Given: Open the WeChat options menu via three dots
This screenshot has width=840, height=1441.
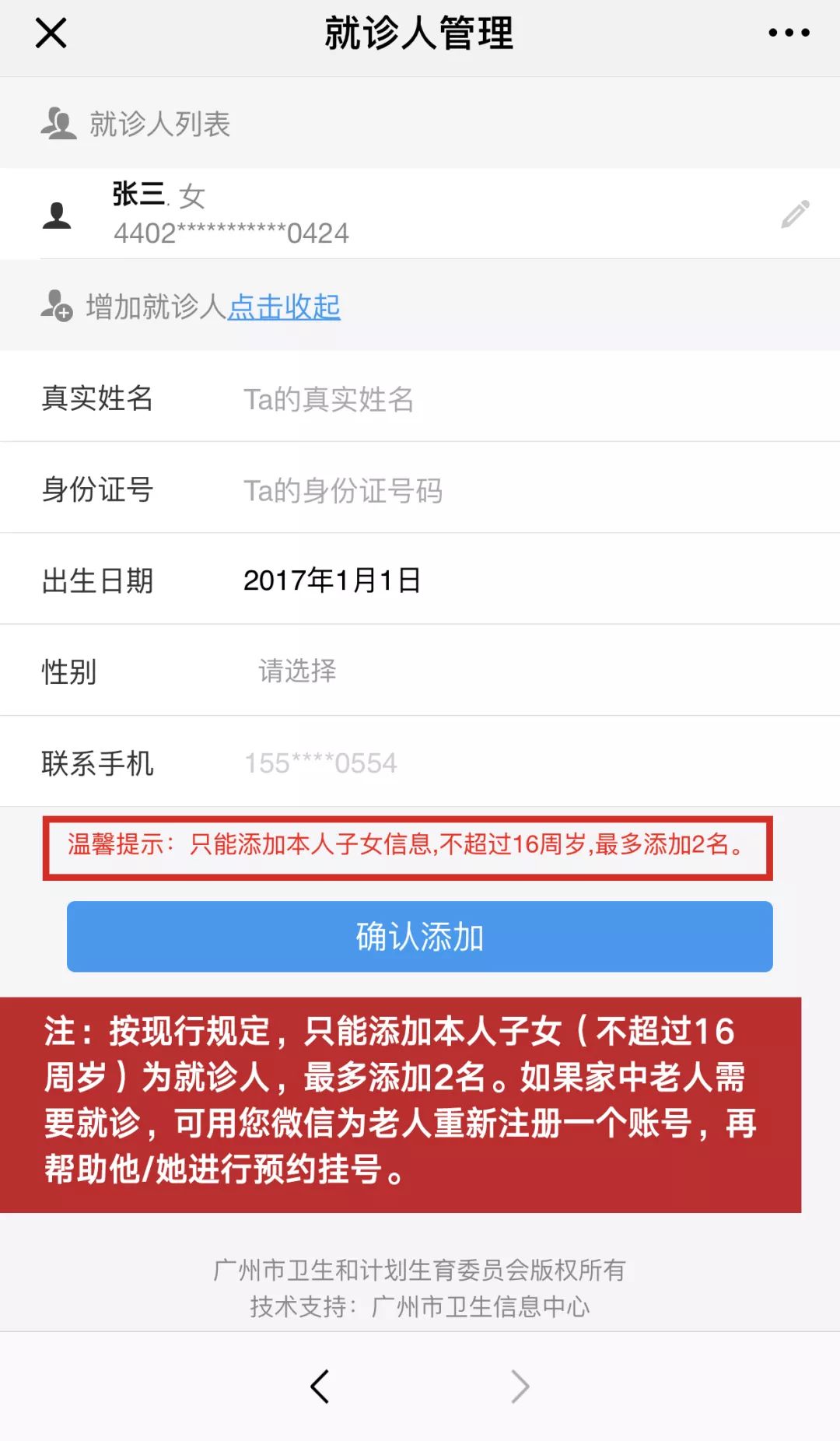Looking at the screenshot, I should (x=788, y=33).
